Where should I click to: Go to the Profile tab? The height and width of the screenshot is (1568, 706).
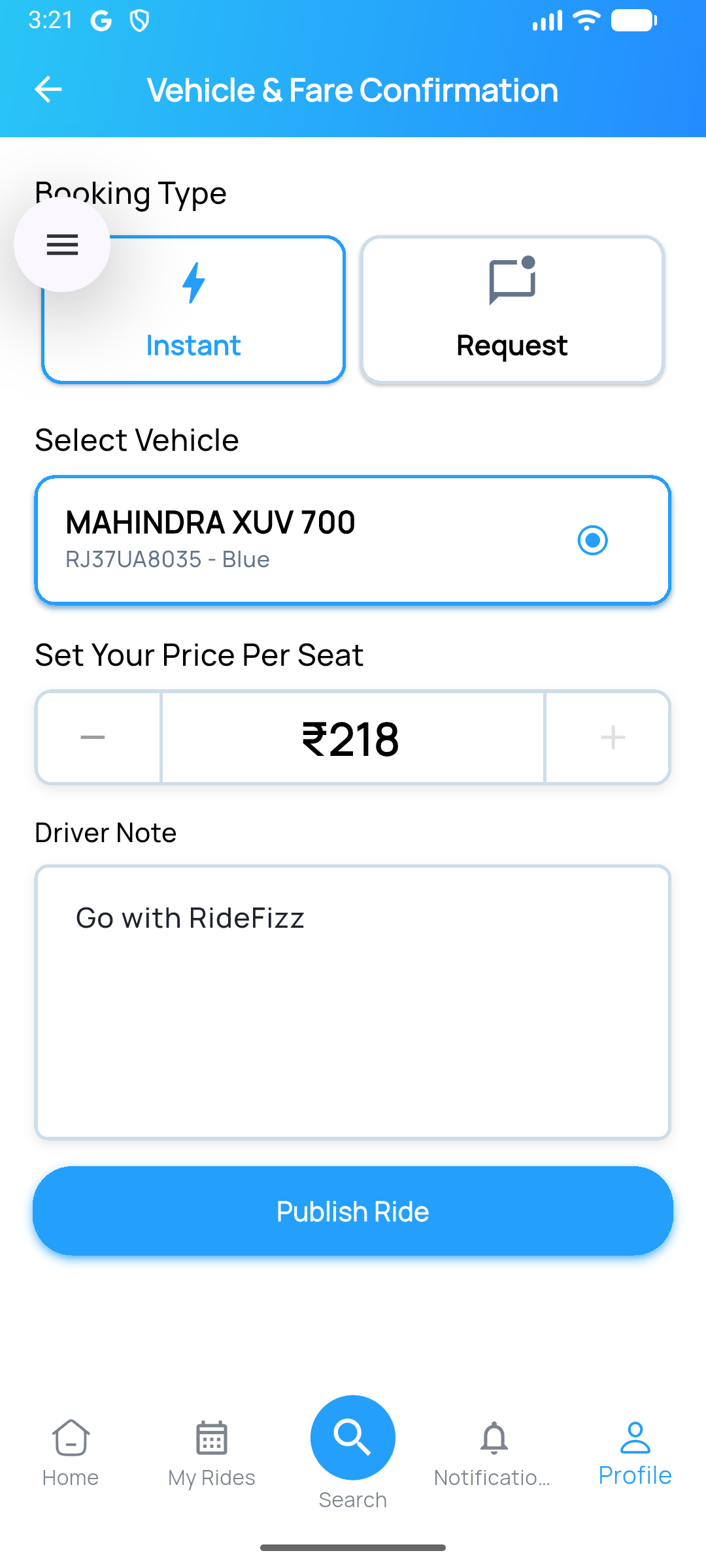635,1453
